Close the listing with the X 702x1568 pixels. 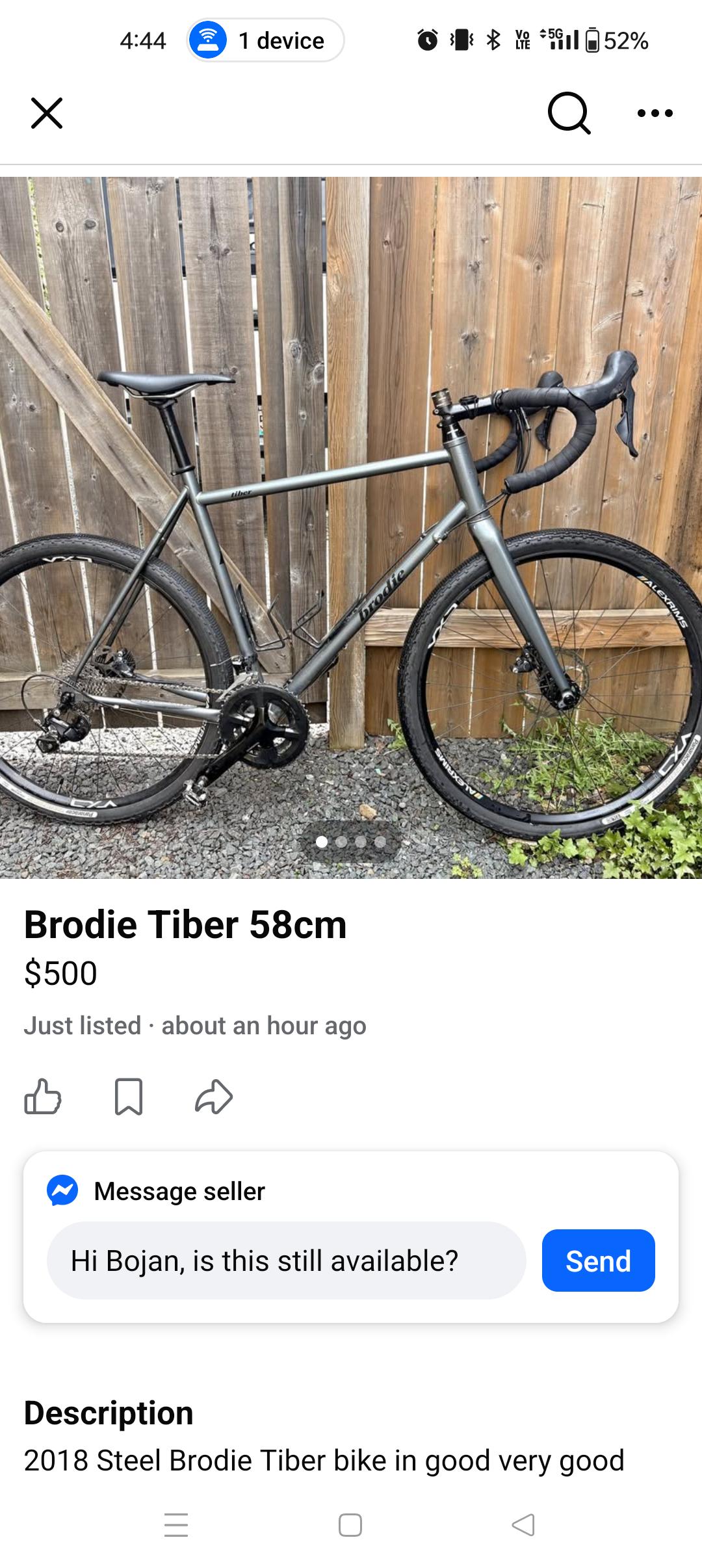click(47, 113)
